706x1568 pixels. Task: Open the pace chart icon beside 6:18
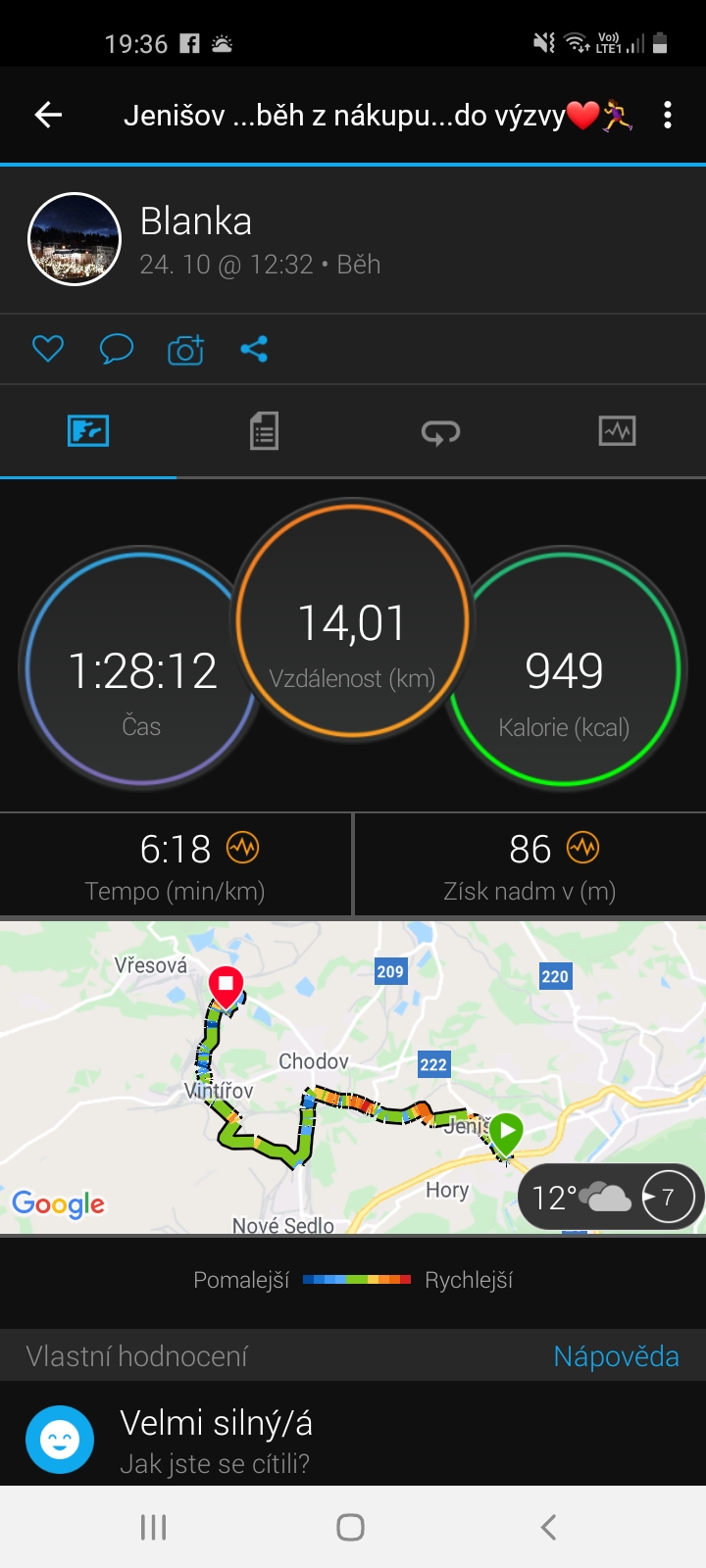242,848
